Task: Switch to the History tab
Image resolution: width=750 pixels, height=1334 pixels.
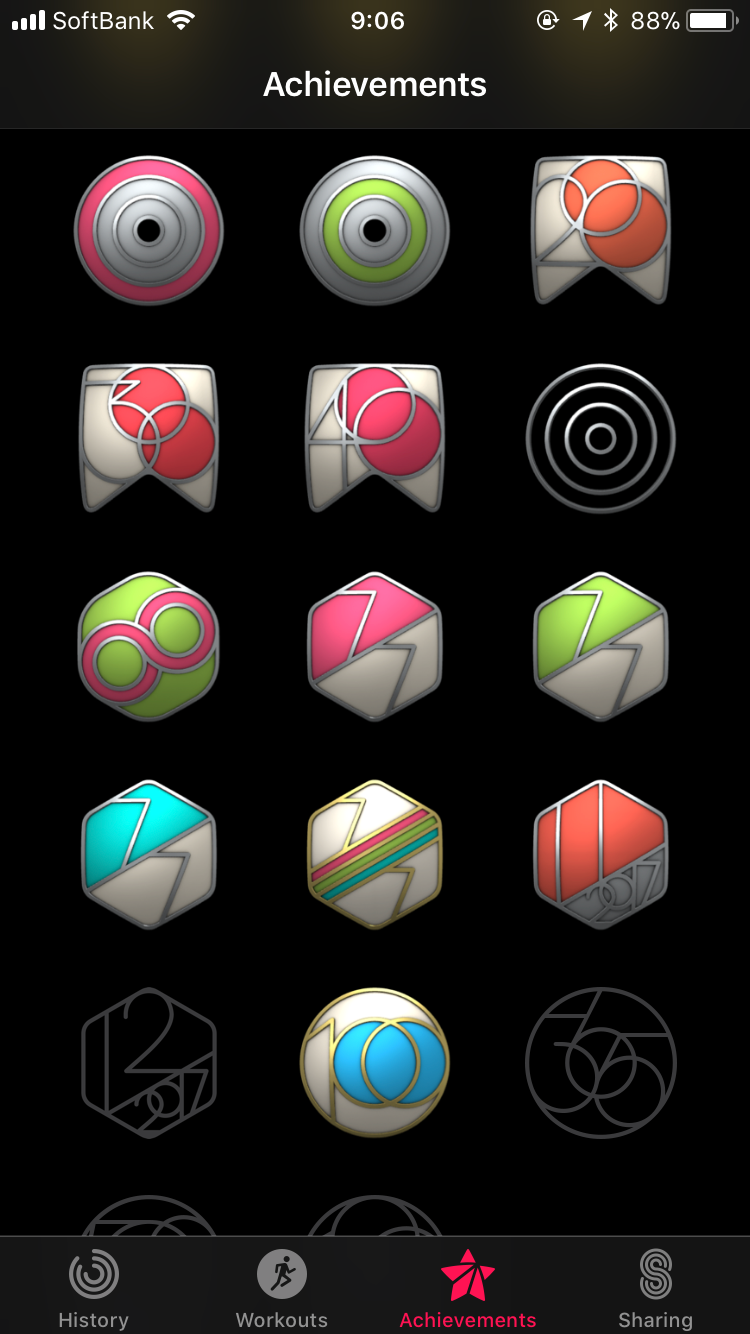Action: [x=93, y=1289]
